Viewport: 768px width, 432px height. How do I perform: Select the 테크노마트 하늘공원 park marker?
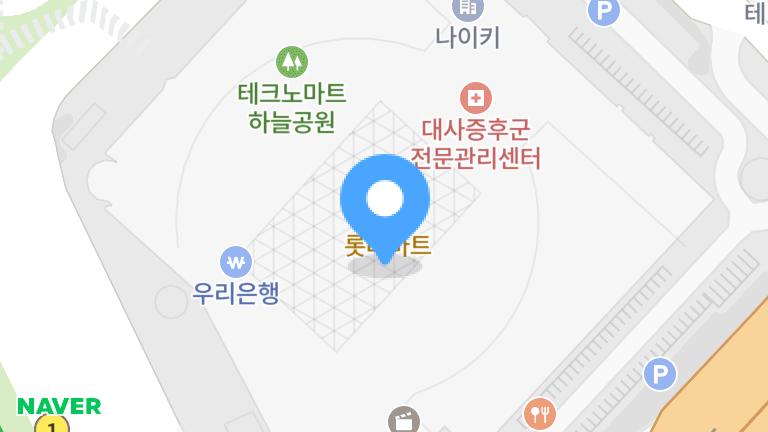pos(291,61)
